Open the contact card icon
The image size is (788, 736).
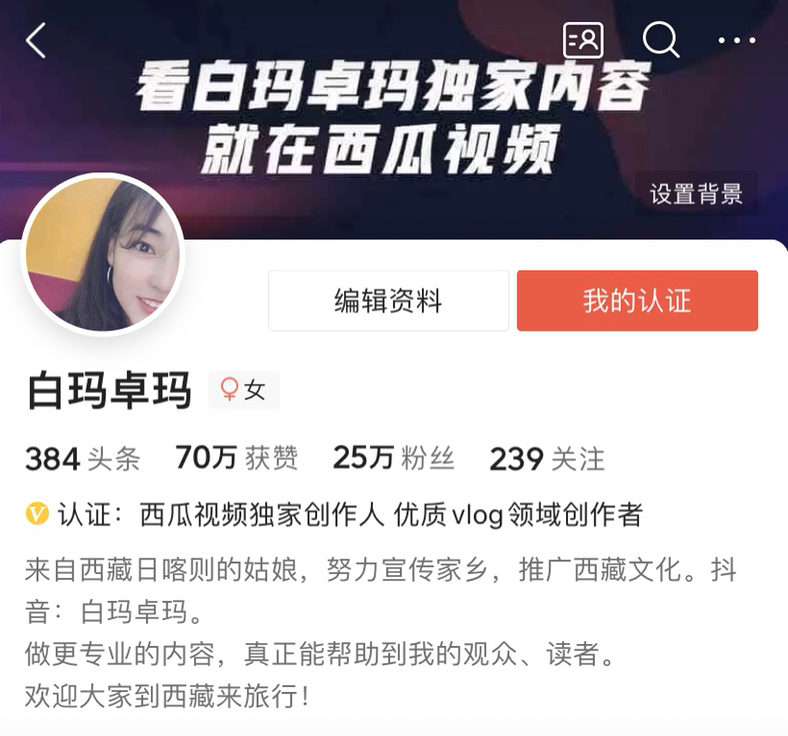tap(583, 41)
